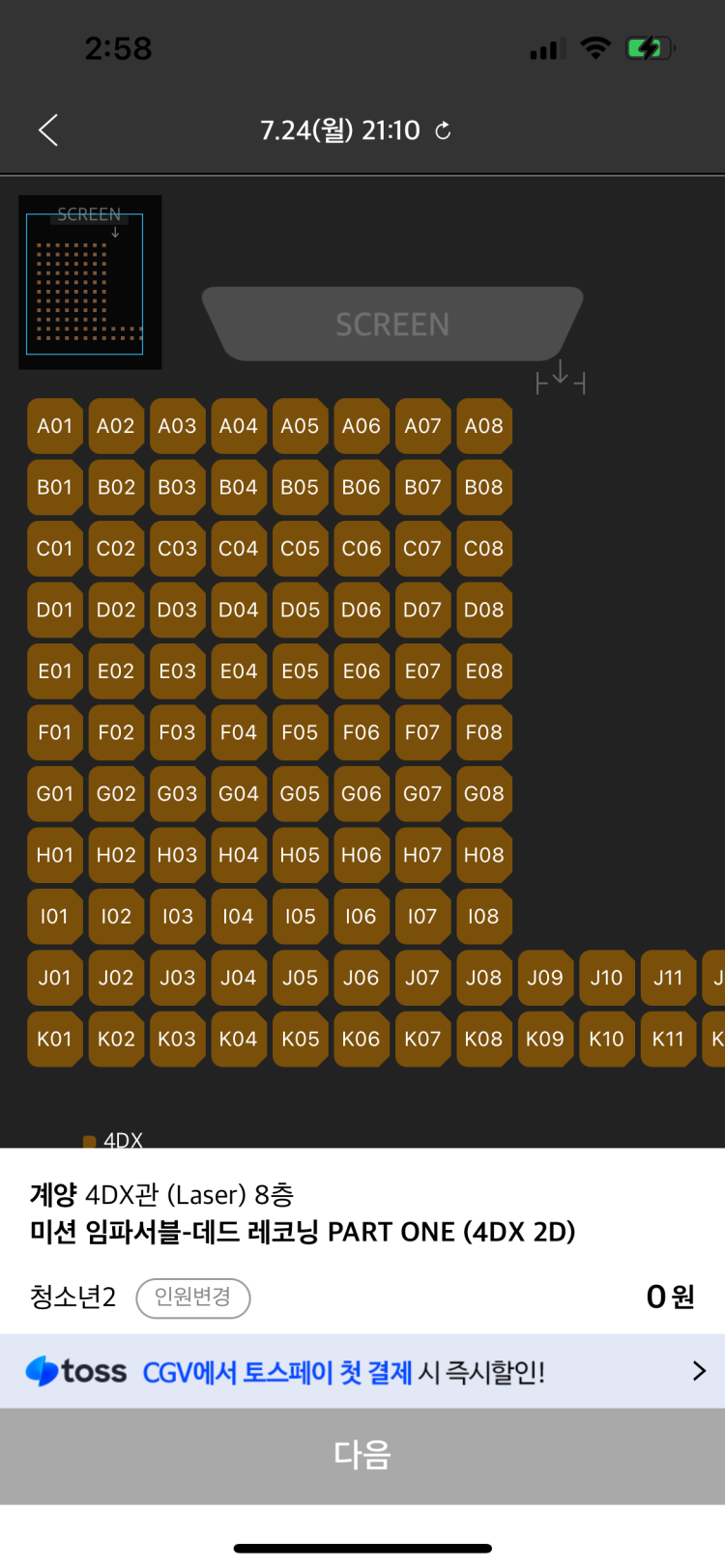Choose seat A08

pyautogui.click(x=483, y=426)
